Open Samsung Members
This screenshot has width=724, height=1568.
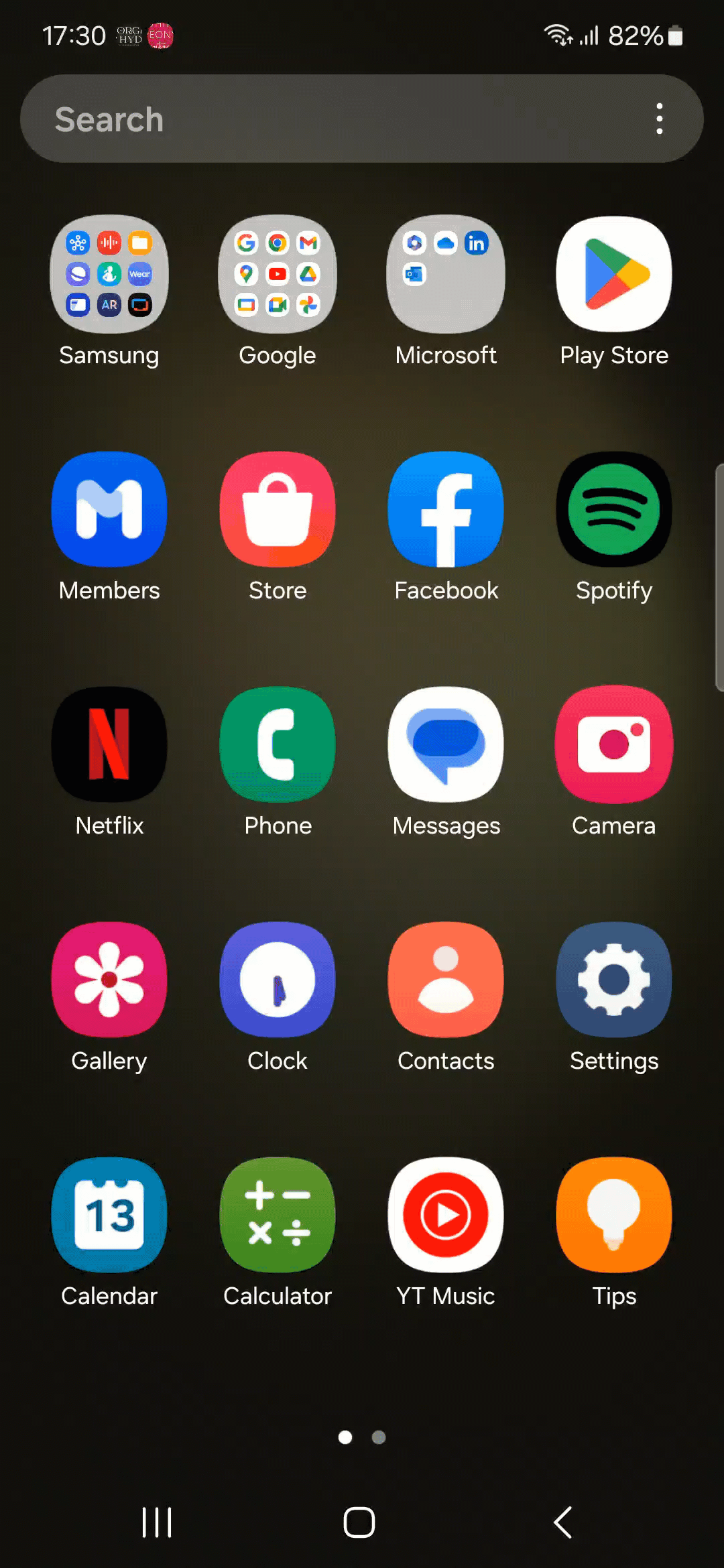point(109,509)
